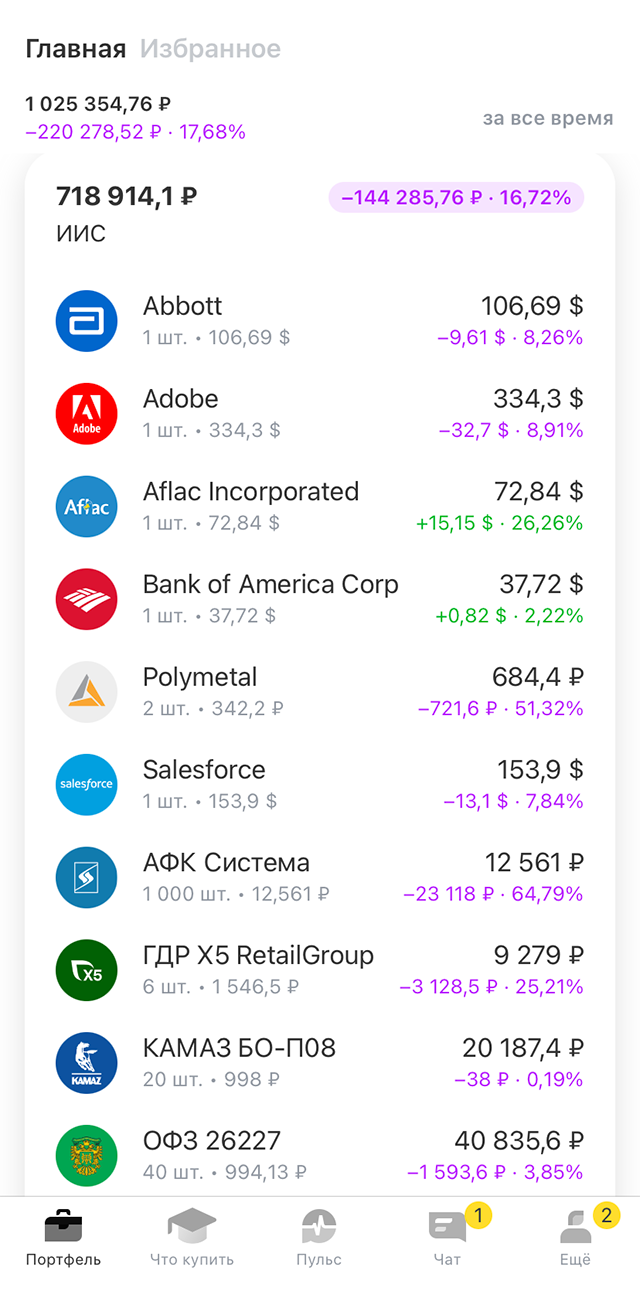The image size is (640, 1300).
Task: Open the Чат tab
Action: [x=448, y=1238]
